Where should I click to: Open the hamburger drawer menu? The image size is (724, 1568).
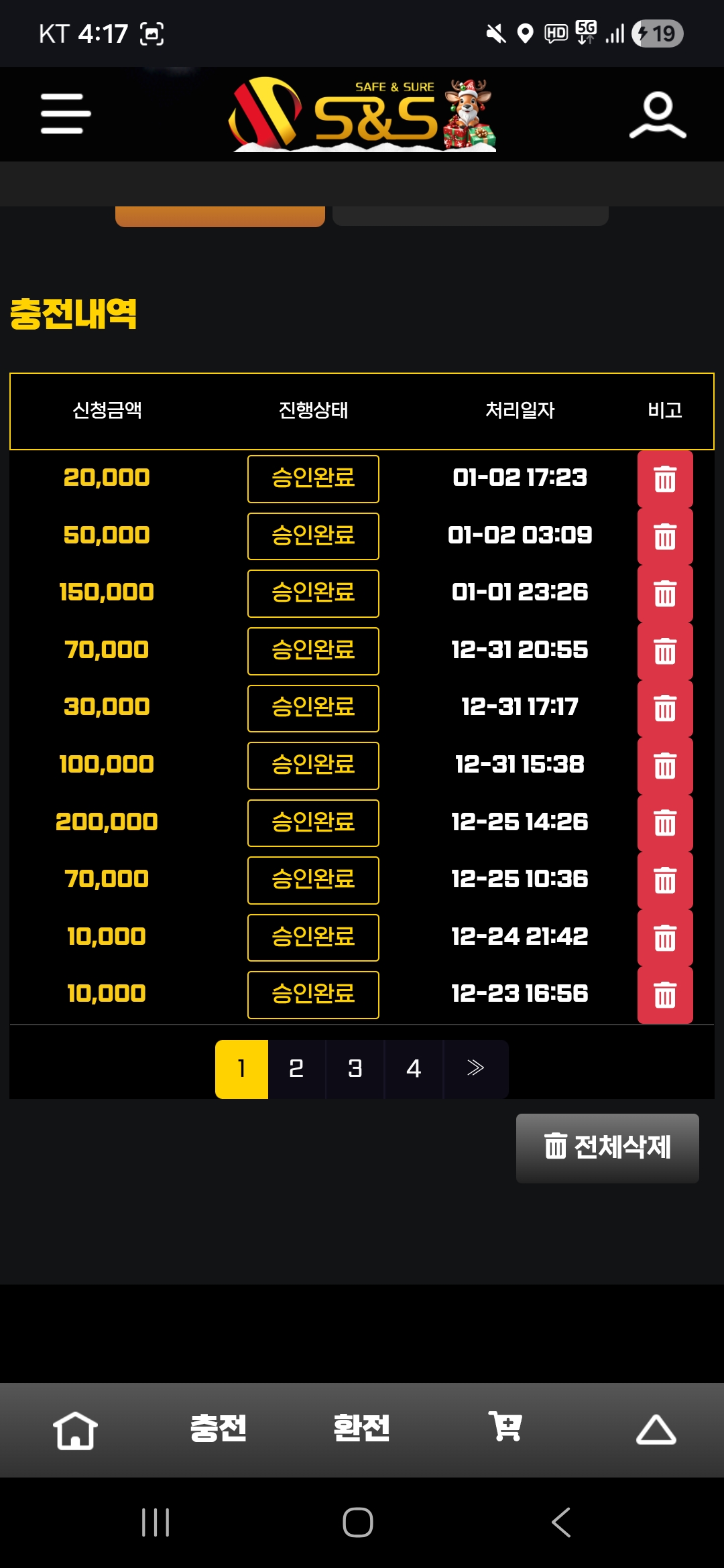(66, 113)
